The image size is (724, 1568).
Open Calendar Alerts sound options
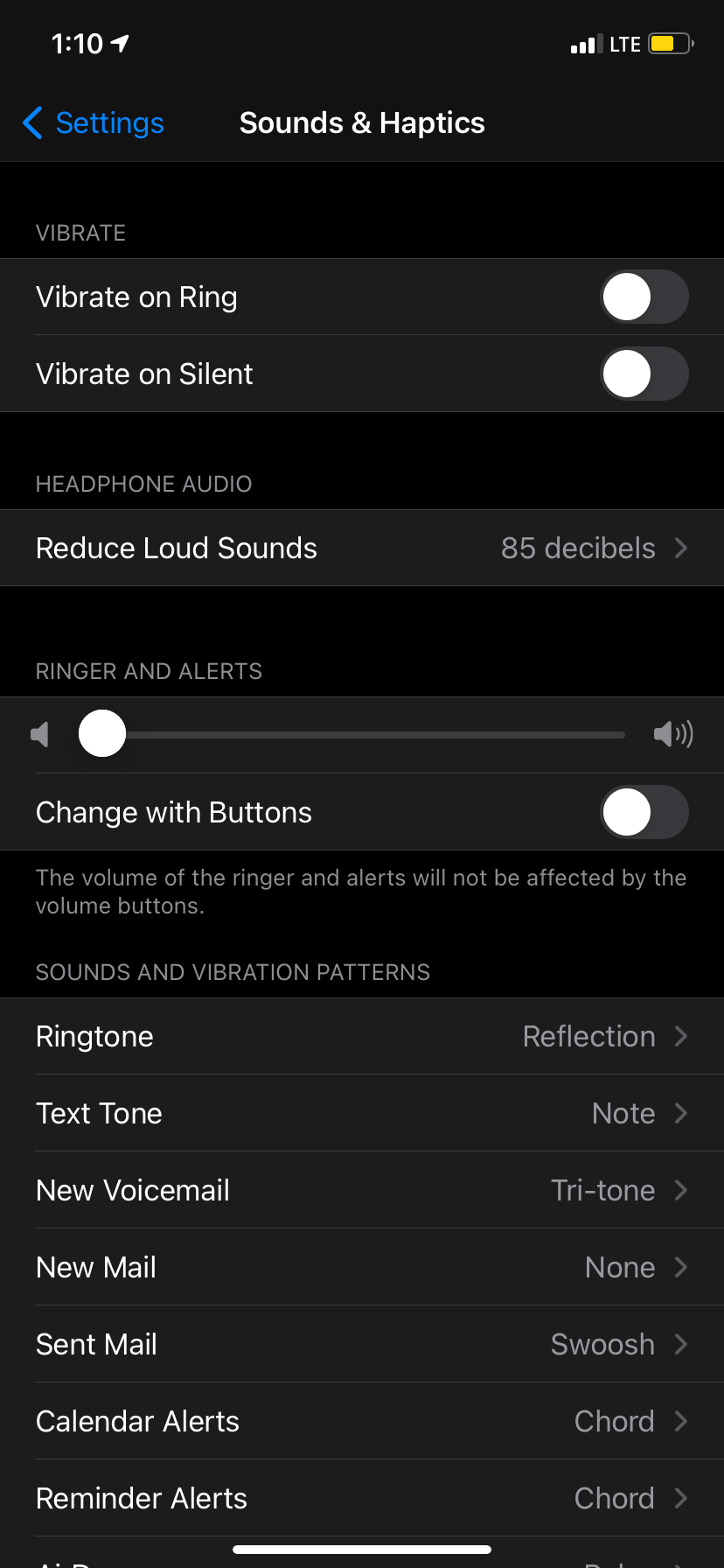[x=362, y=1421]
